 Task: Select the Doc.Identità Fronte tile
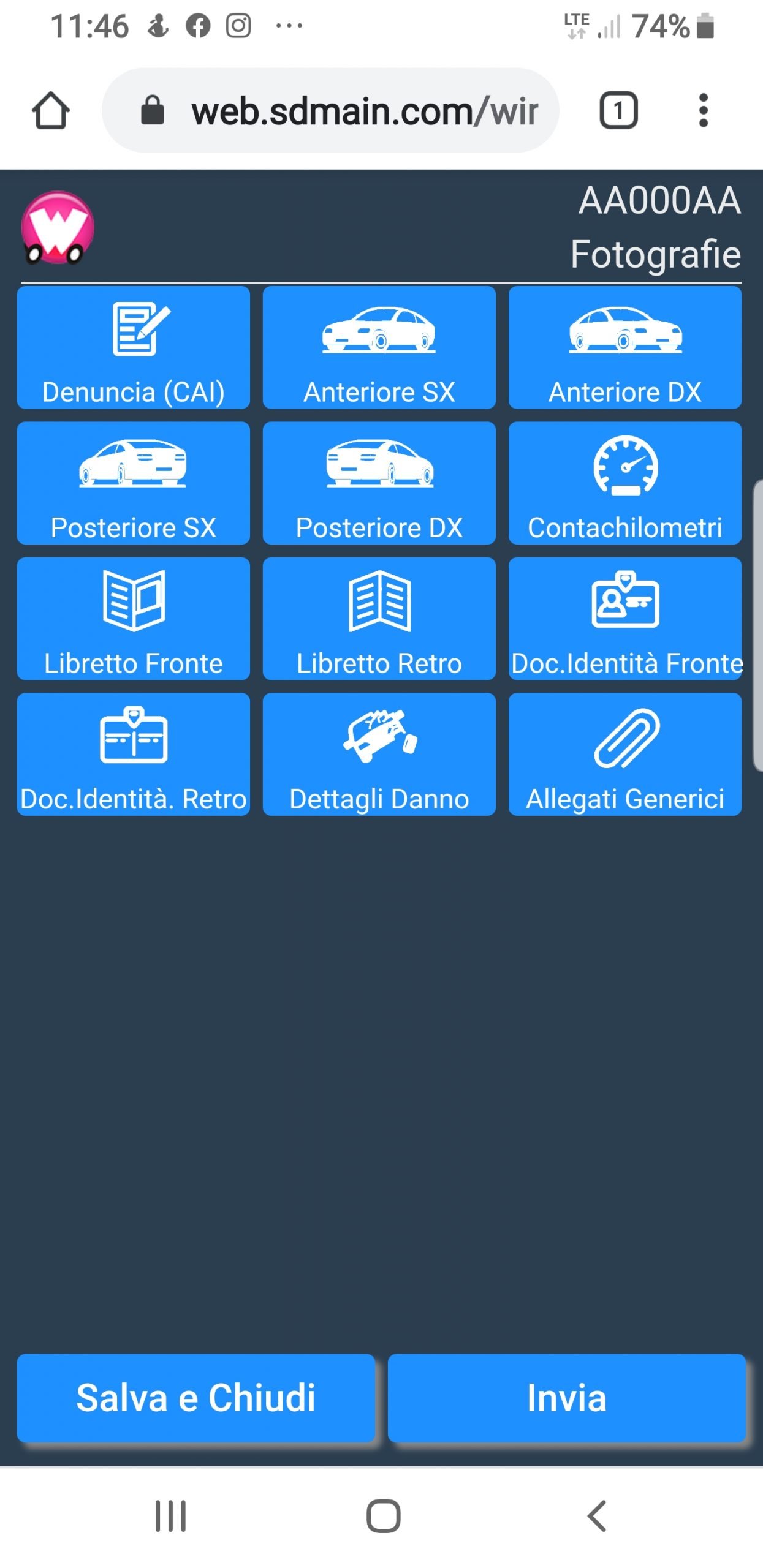(x=624, y=618)
